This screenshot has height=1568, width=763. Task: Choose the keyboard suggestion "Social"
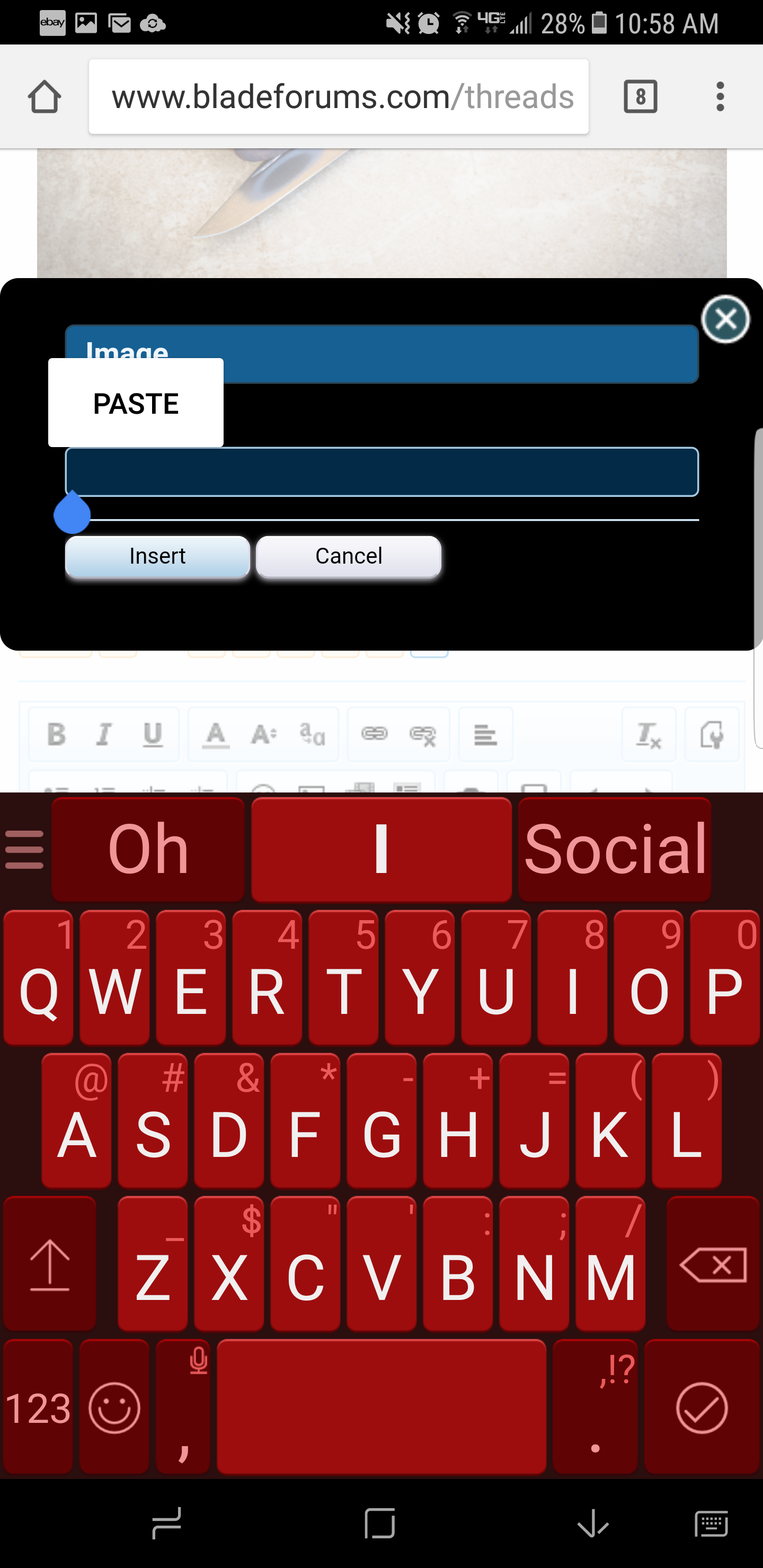pyautogui.click(x=615, y=849)
